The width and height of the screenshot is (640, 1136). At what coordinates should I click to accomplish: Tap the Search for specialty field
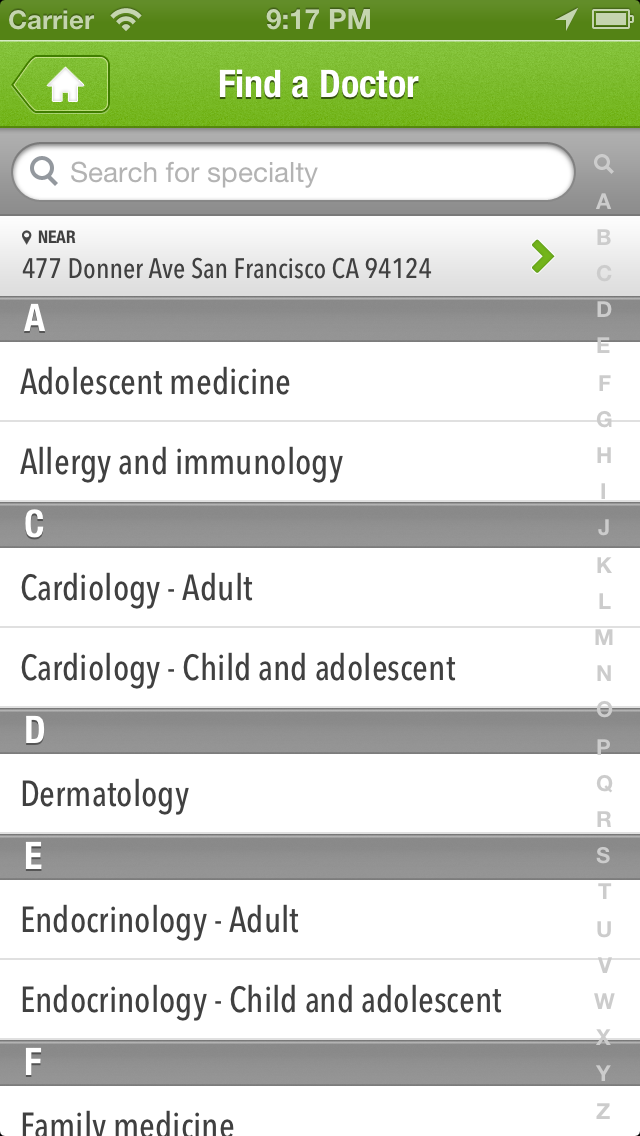(293, 173)
